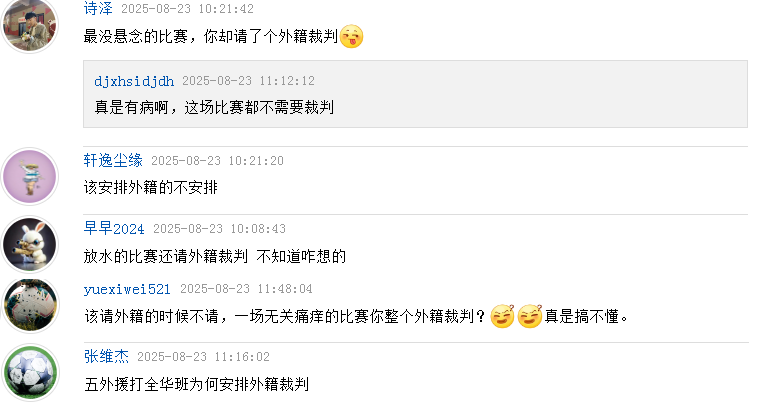Screen dimensions: 761x405
Task: Open 诗泽's user profile link
Action: pos(98,9)
